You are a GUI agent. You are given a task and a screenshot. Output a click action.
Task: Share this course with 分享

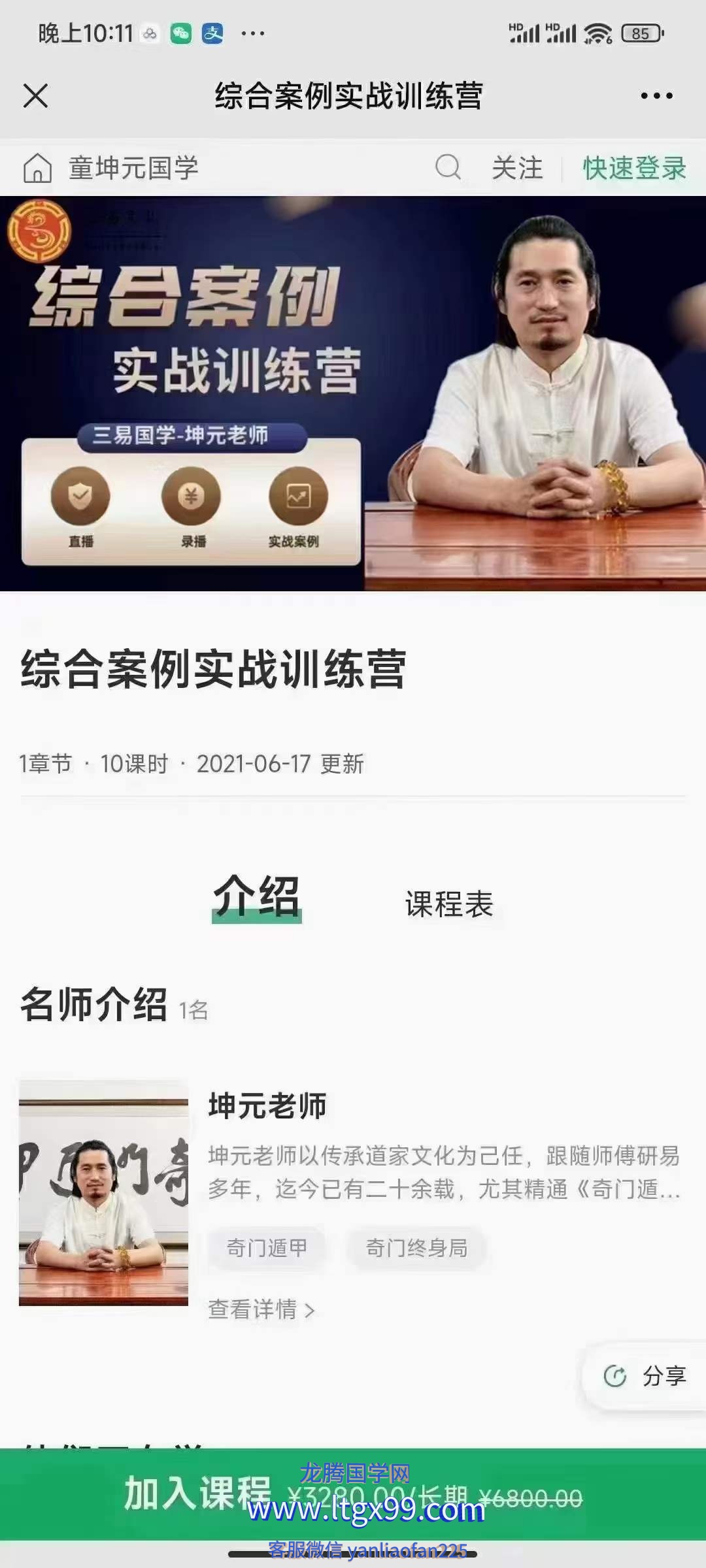(x=645, y=1376)
